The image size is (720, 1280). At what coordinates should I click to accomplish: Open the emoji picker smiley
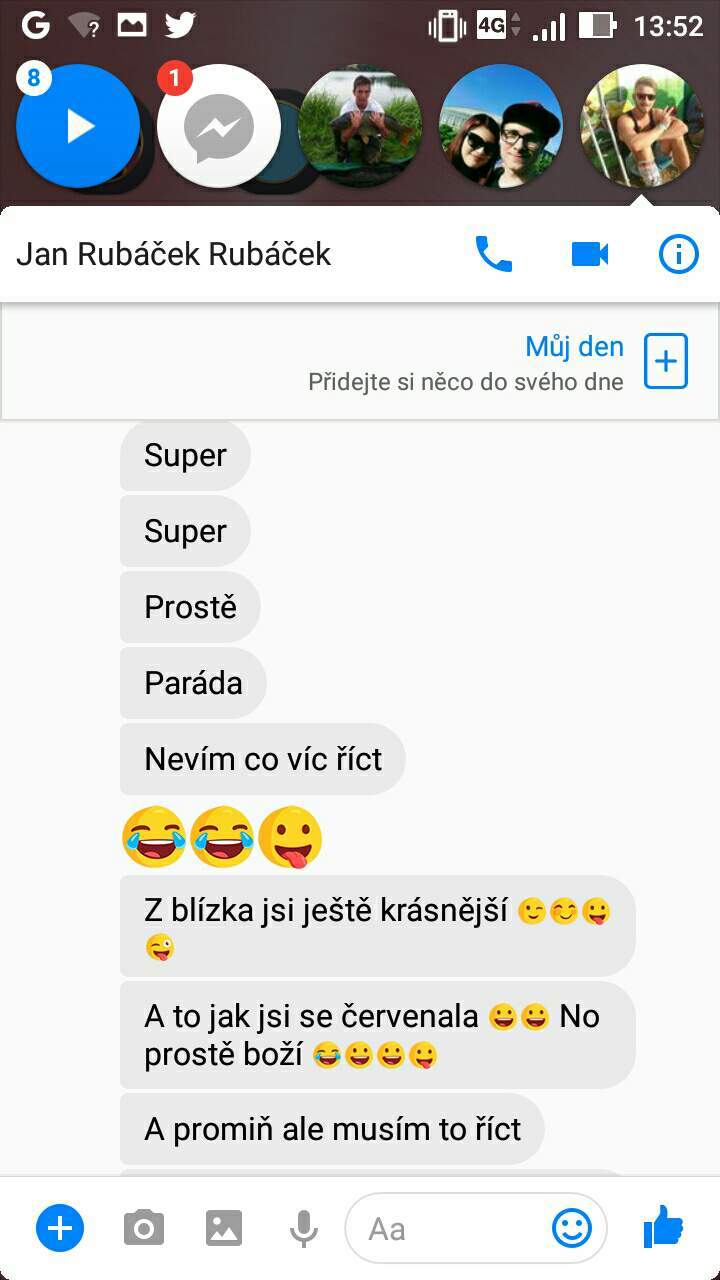pos(572,1228)
